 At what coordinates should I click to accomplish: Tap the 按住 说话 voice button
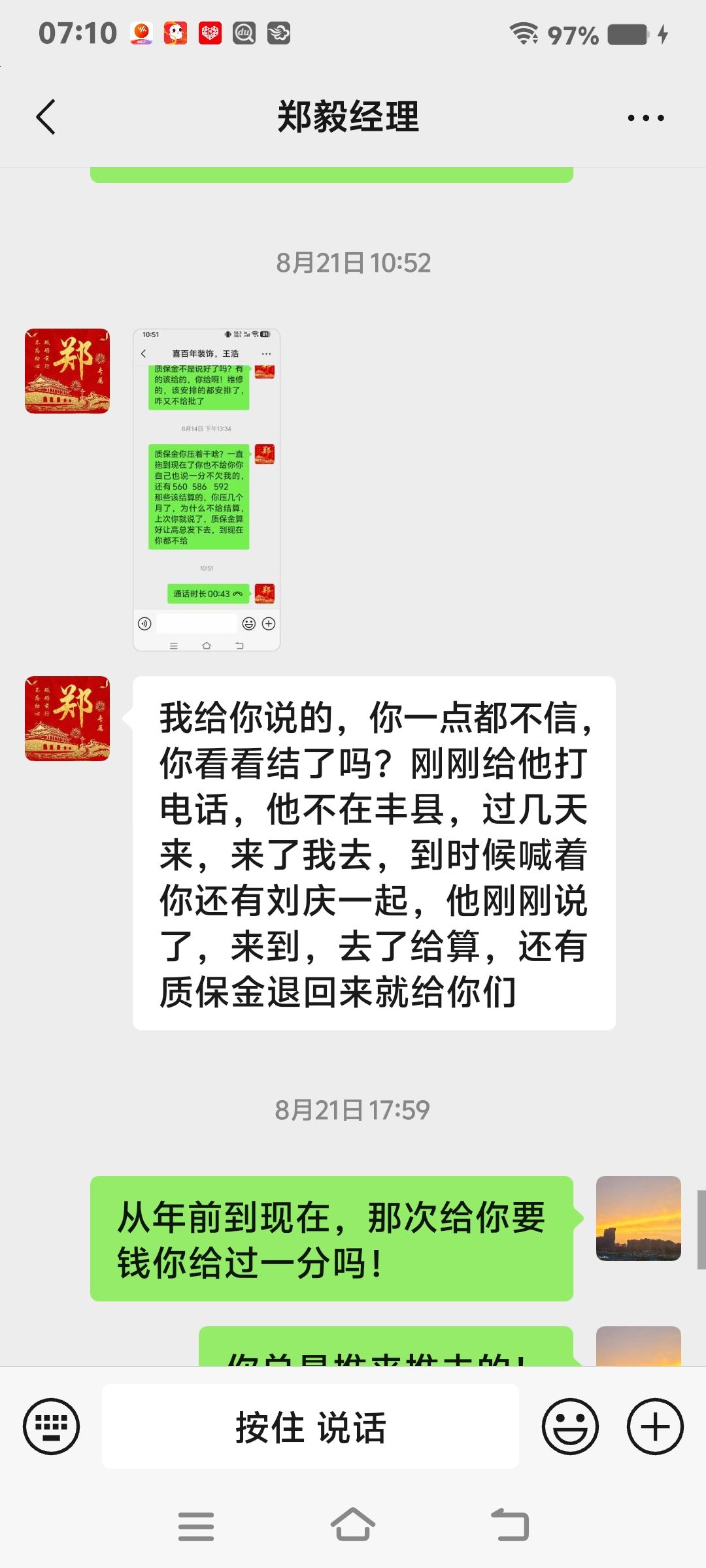click(311, 1426)
